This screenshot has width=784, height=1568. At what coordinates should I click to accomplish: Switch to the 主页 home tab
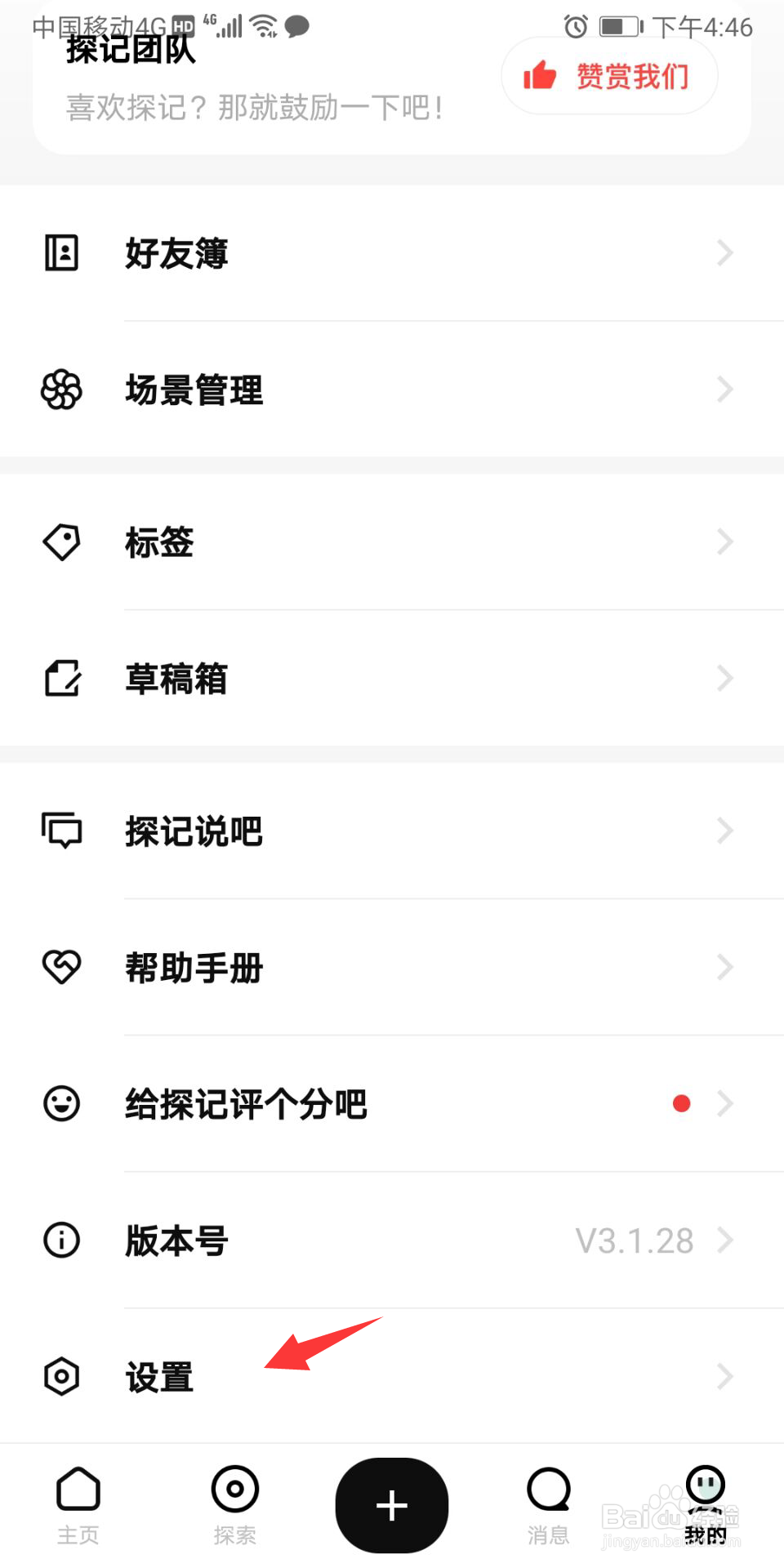(78, 1504)
